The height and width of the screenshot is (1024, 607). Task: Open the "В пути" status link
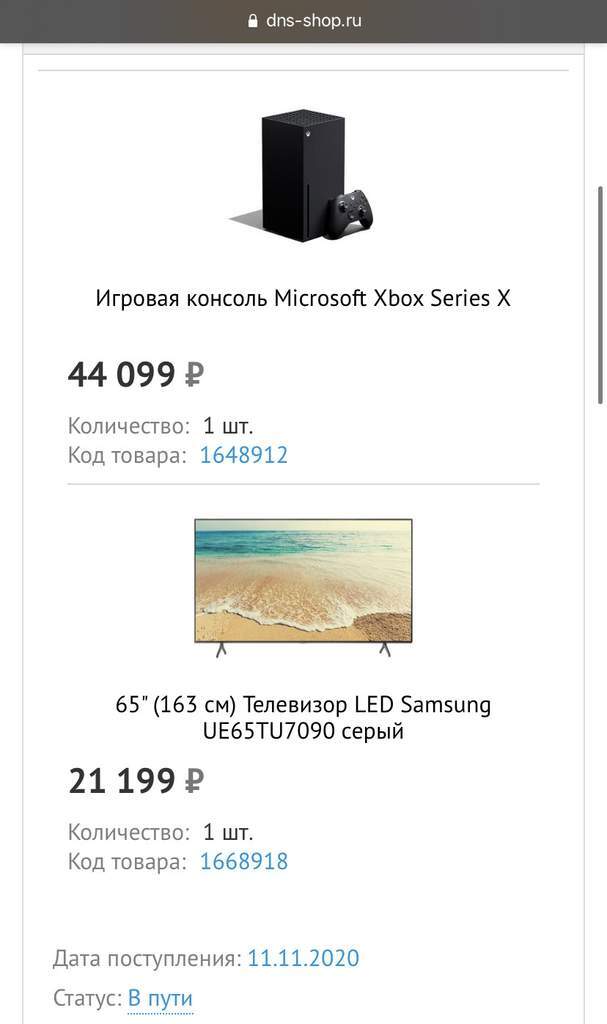coord(160,998)
